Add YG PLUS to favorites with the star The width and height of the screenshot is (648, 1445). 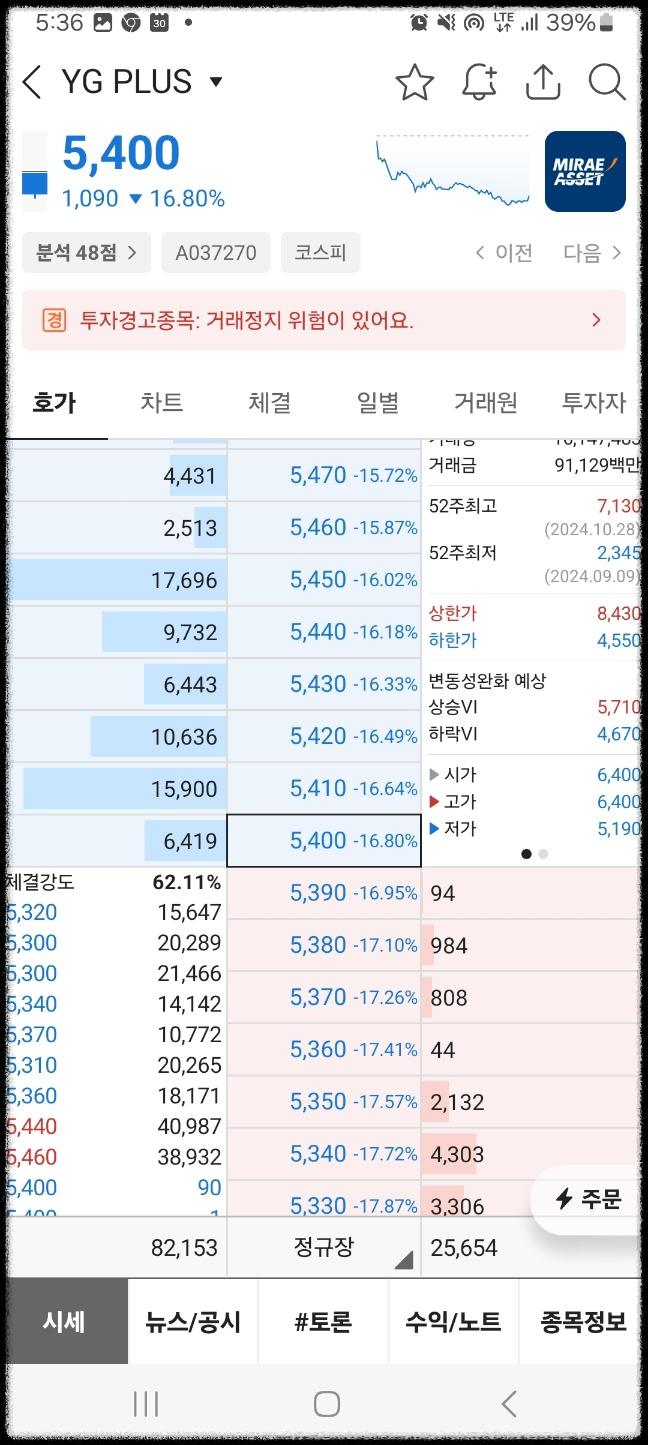pyautogui.click(x=414, y=82)
